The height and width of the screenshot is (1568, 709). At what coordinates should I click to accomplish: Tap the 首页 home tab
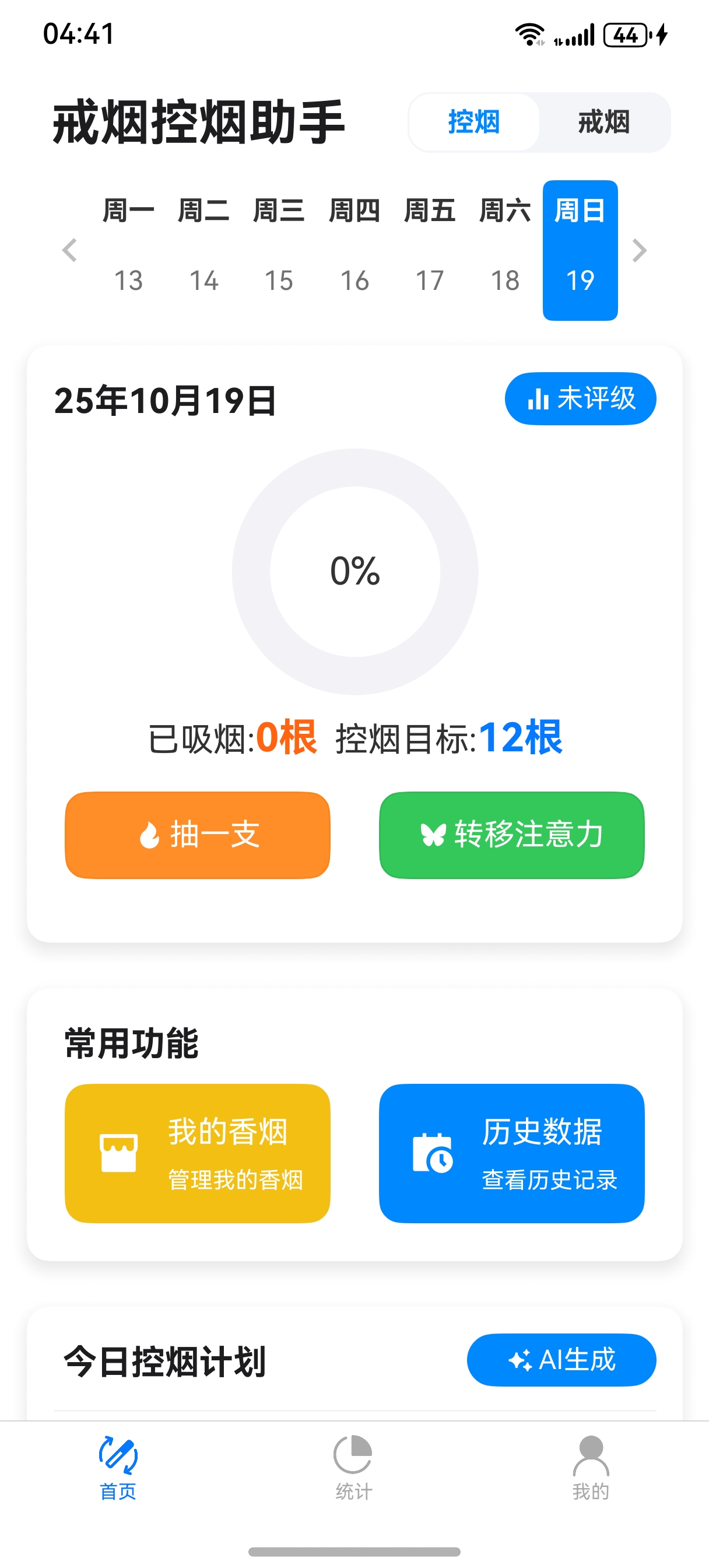coord(118,1468)
